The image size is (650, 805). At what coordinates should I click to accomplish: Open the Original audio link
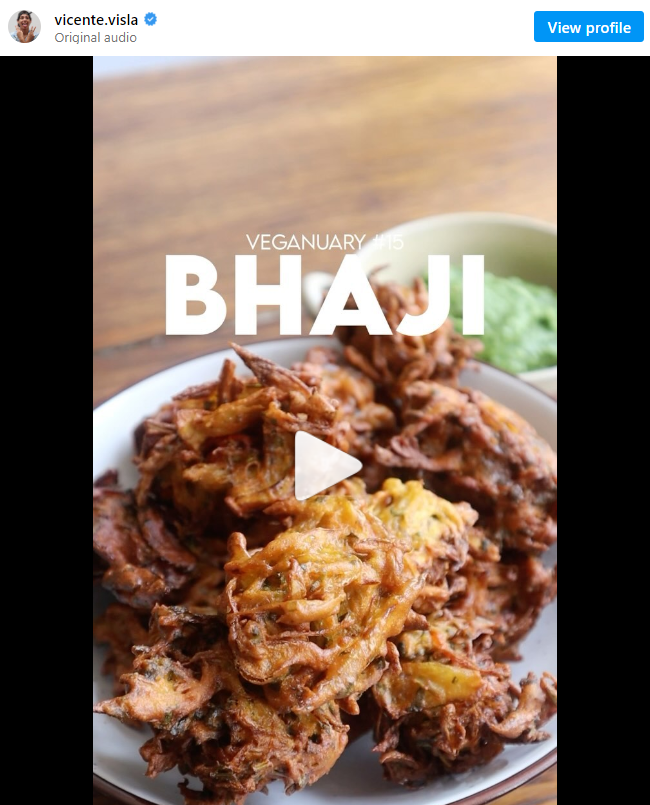pyautogui.click(x=95, y=38)
